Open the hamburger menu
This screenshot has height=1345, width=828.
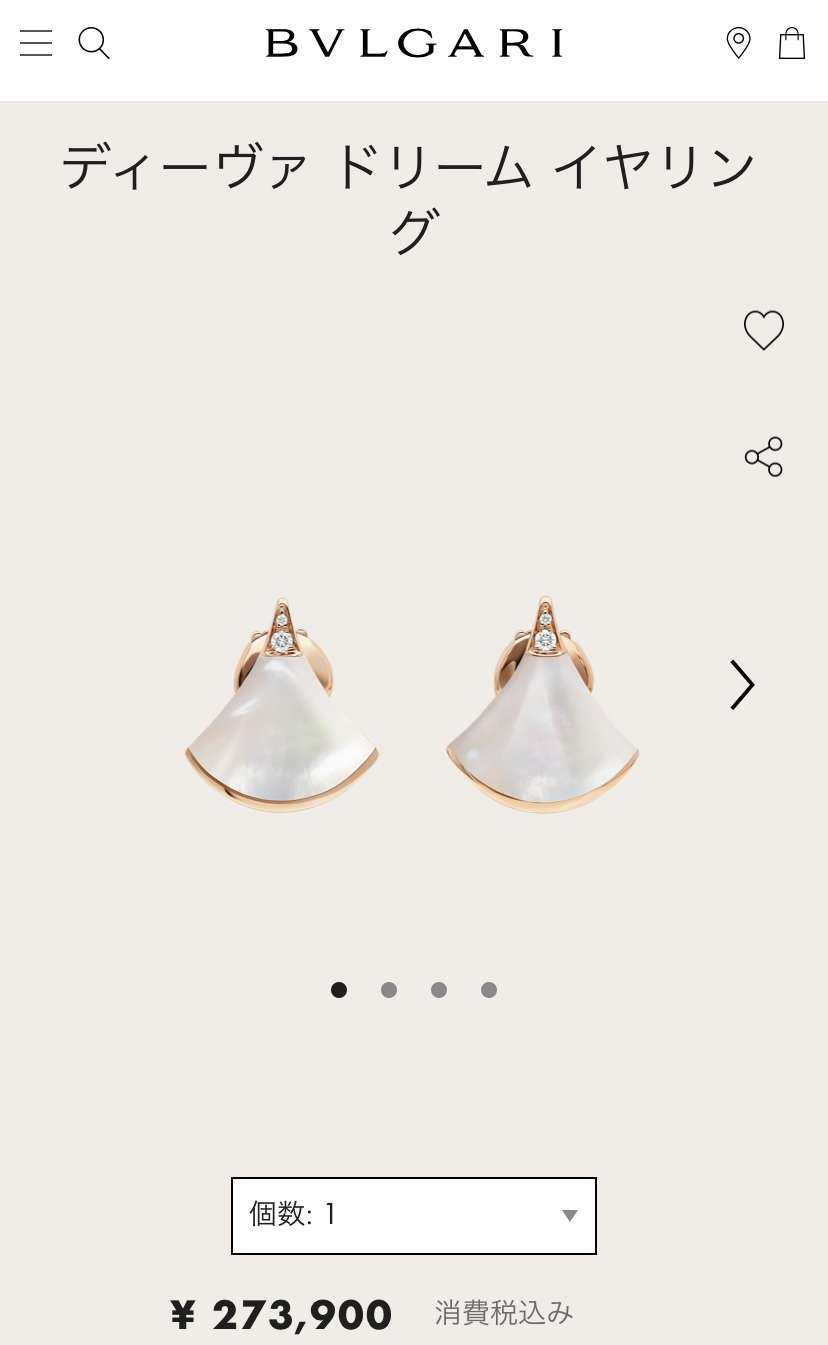click(36, 43)
